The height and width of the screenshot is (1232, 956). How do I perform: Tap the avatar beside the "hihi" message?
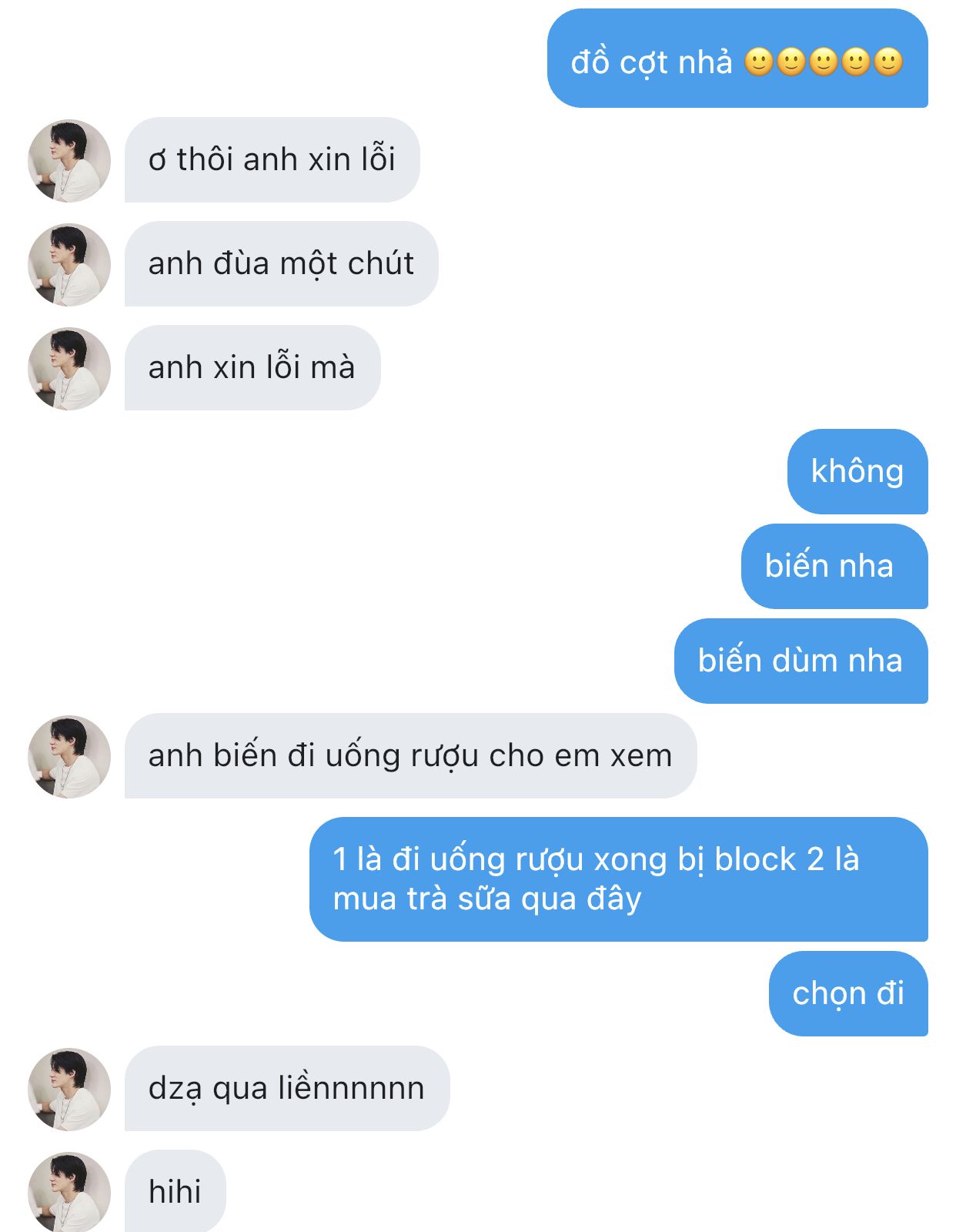click(x=69, y=1192)
